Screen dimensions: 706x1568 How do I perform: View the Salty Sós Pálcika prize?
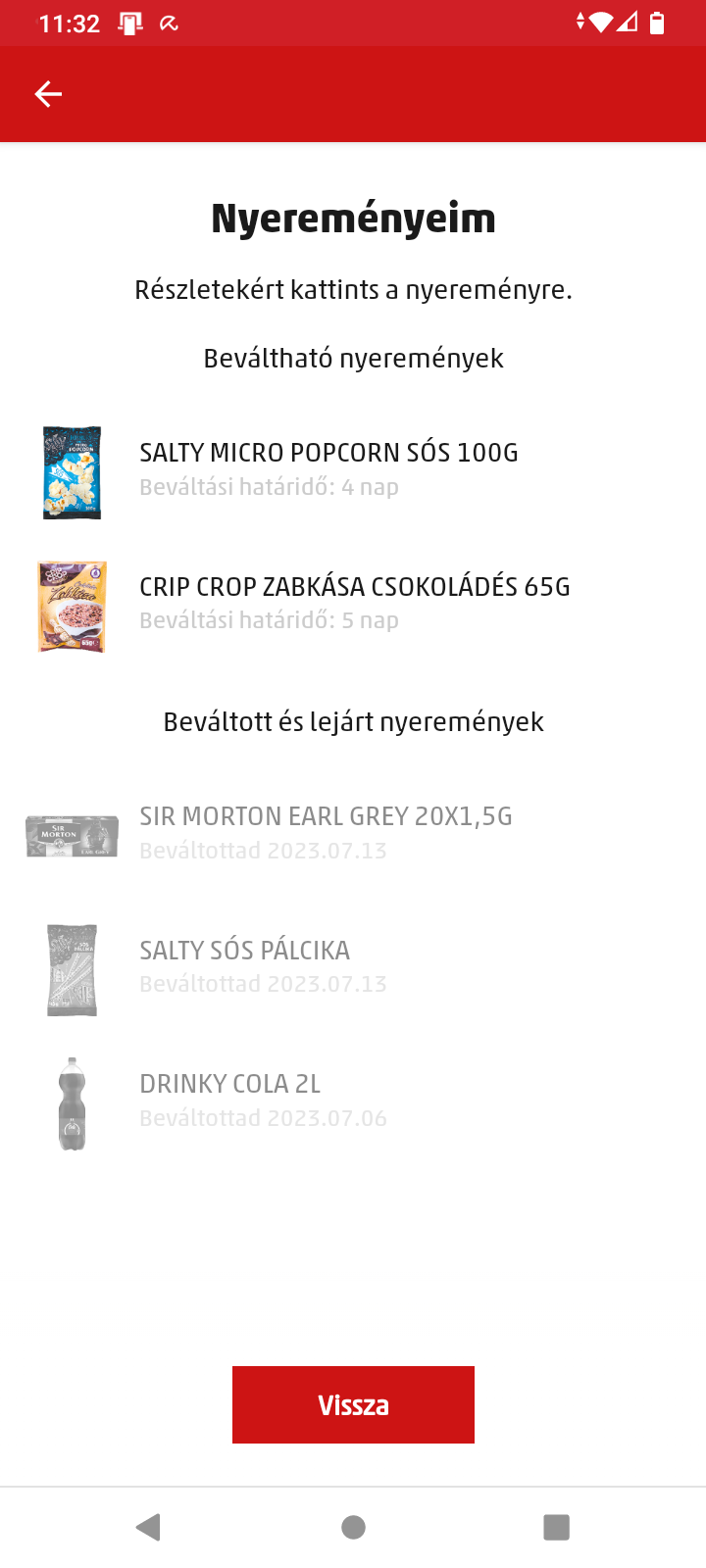click(245, 966)
